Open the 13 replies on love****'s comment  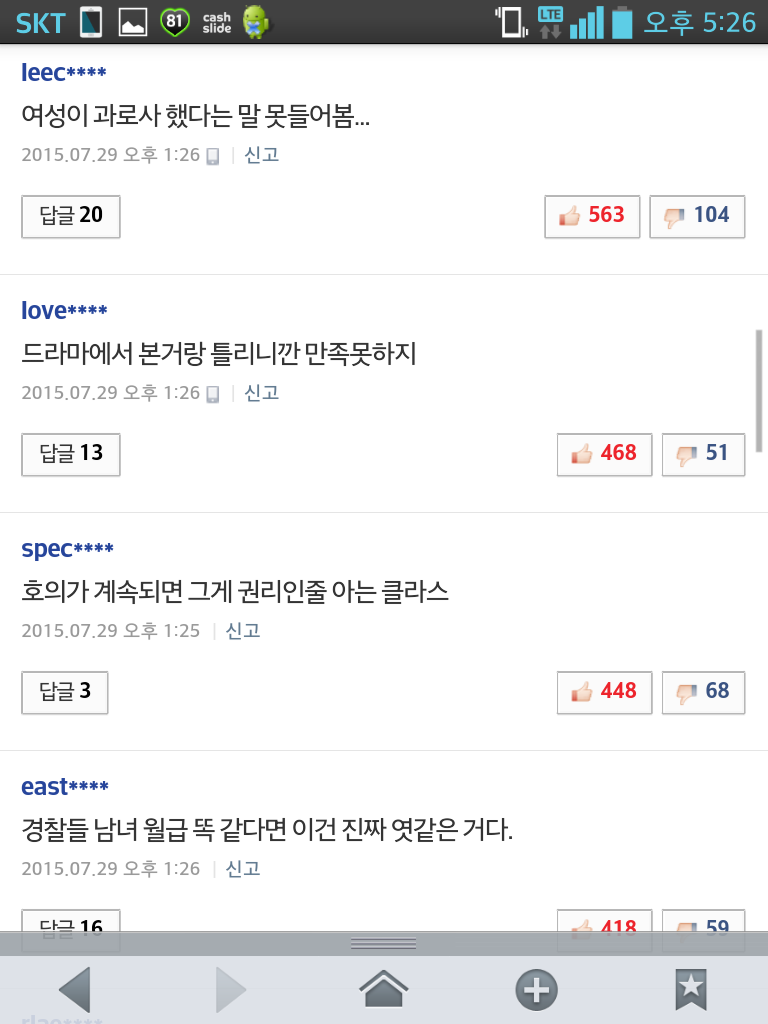pyautogui.click(x=71, y=454)
